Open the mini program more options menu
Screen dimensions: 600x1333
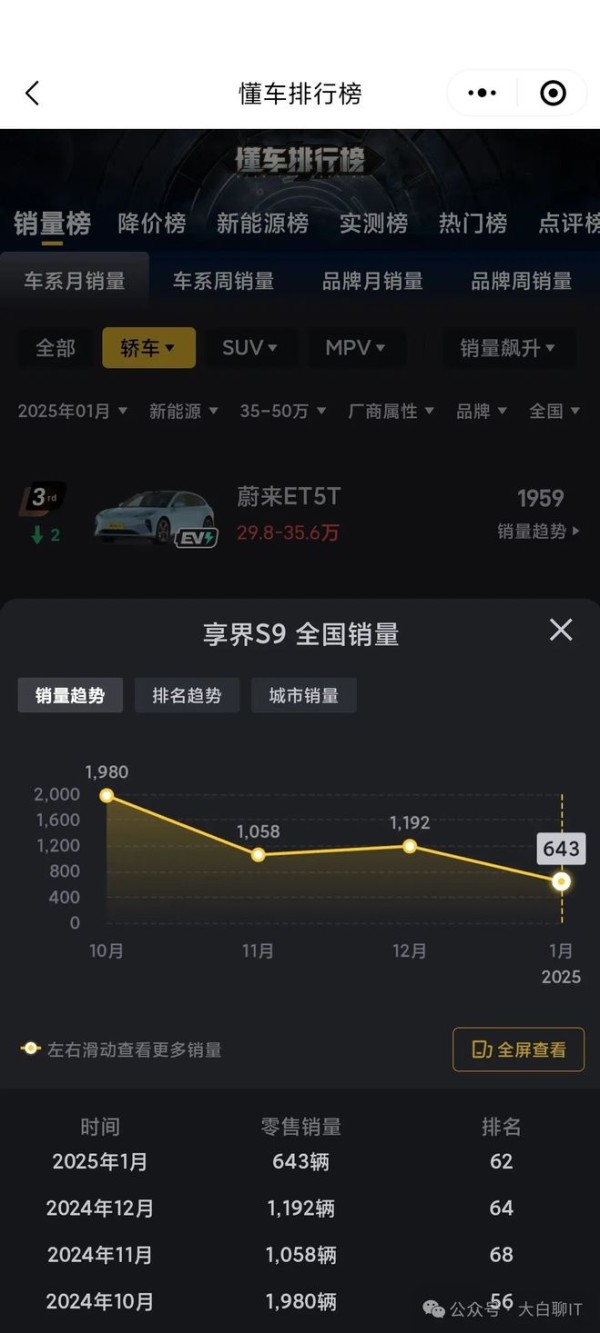482,93
